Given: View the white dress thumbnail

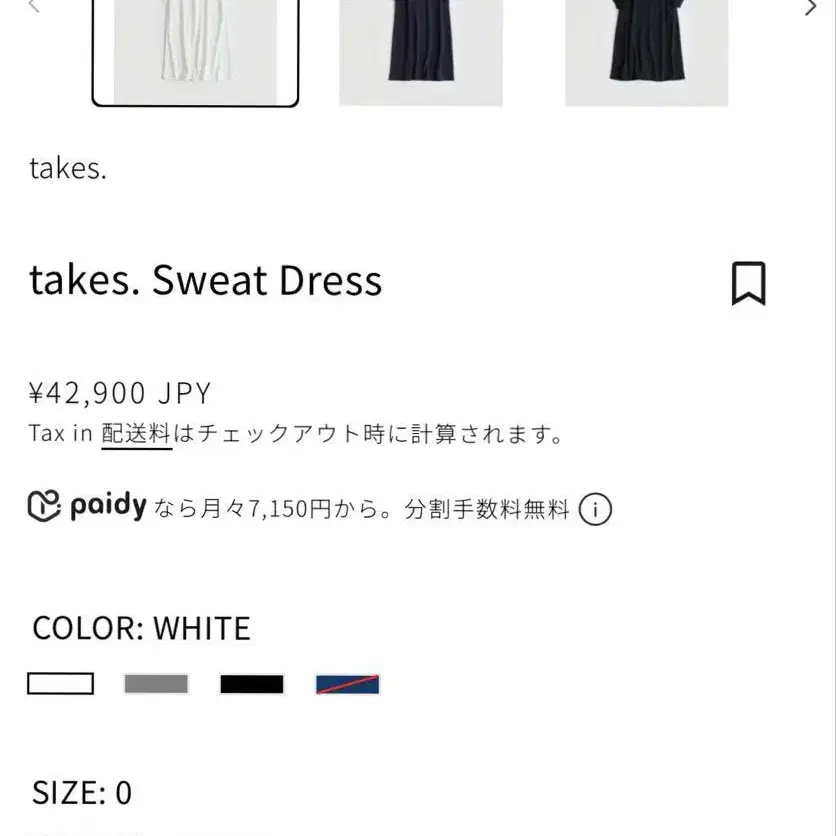Looking at the screenshot, I should [x=195, y=52].
